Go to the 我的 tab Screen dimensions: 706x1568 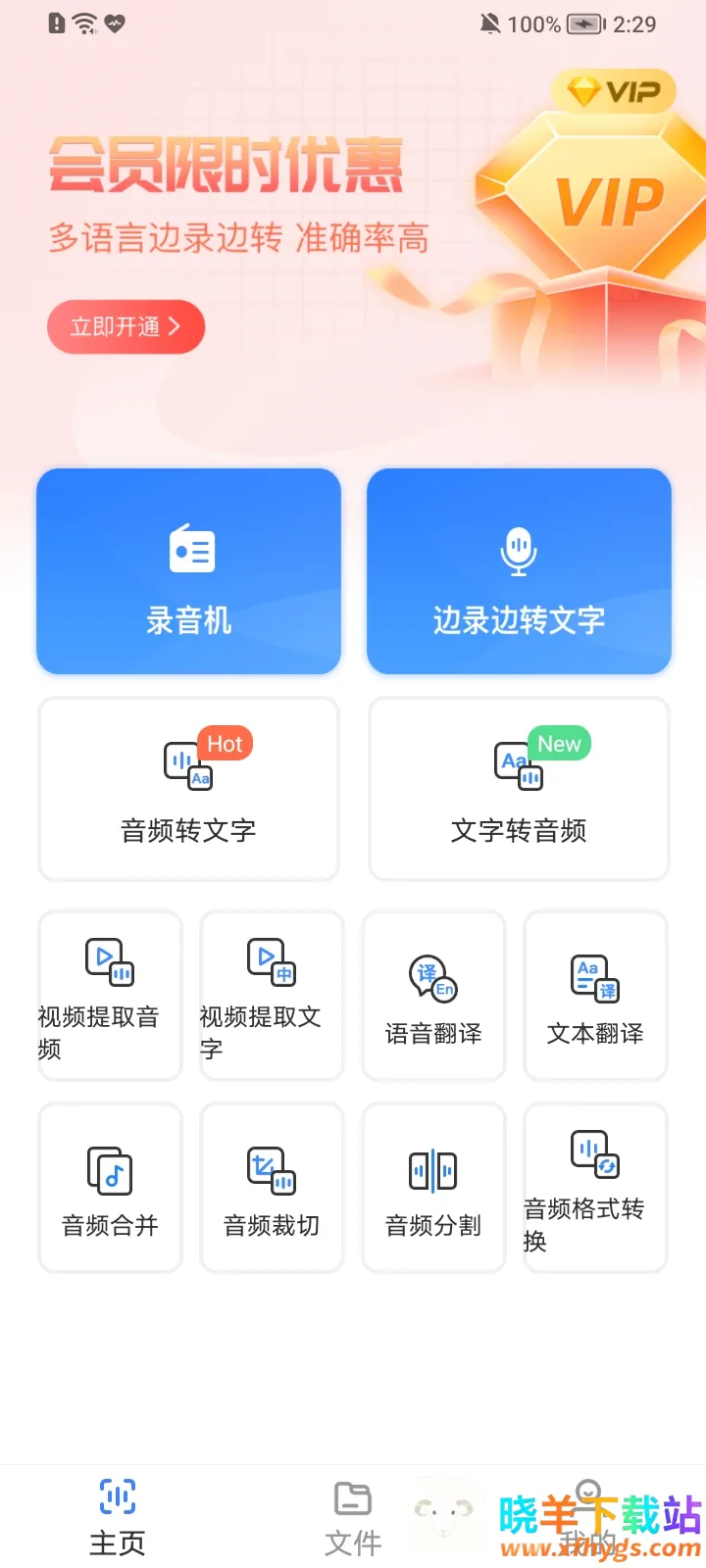[588, 1517]
